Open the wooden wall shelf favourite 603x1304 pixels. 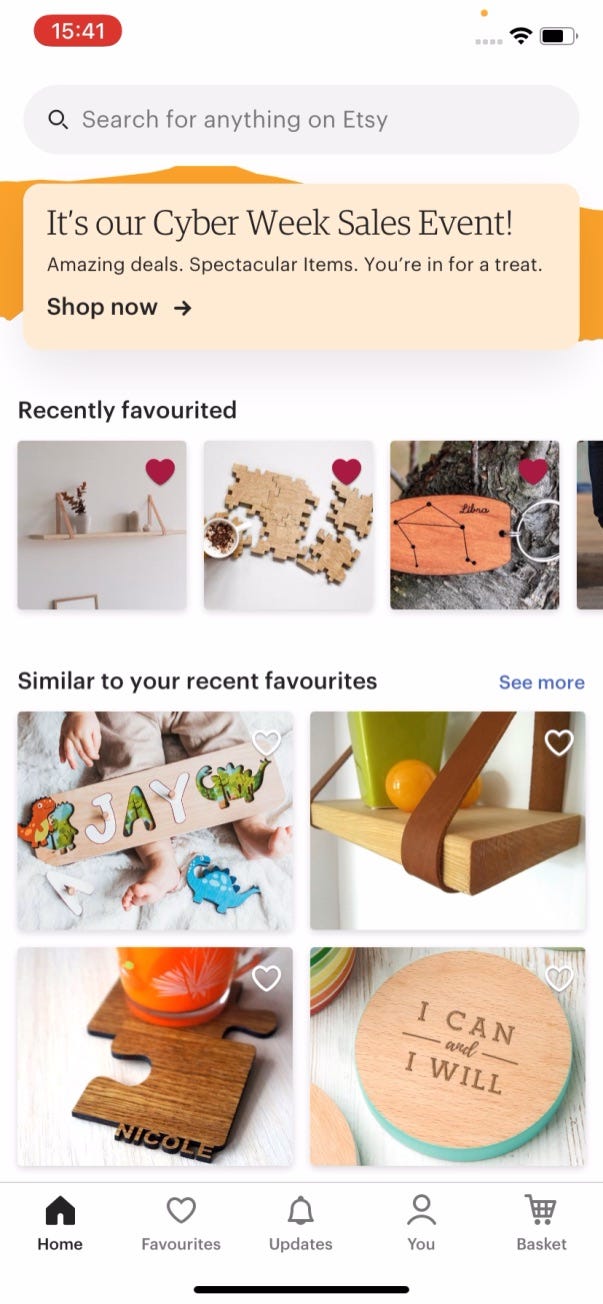tap(102, 525)
